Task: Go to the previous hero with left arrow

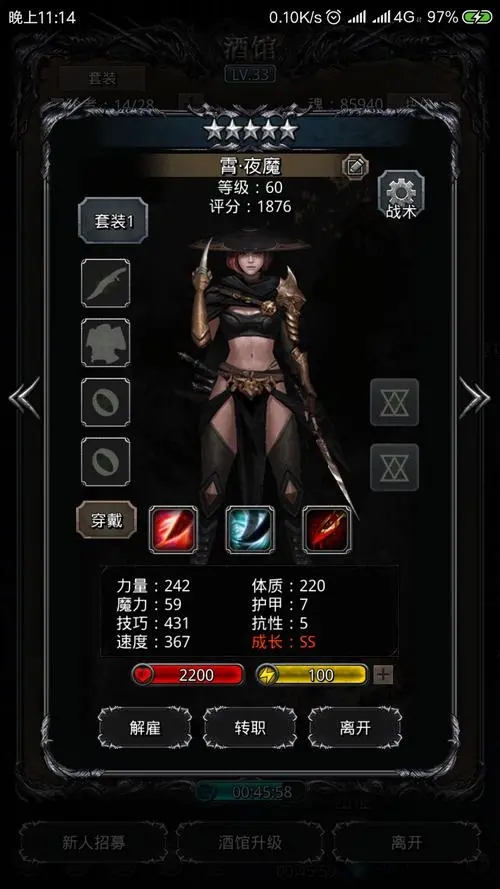Action: [24, 398]
